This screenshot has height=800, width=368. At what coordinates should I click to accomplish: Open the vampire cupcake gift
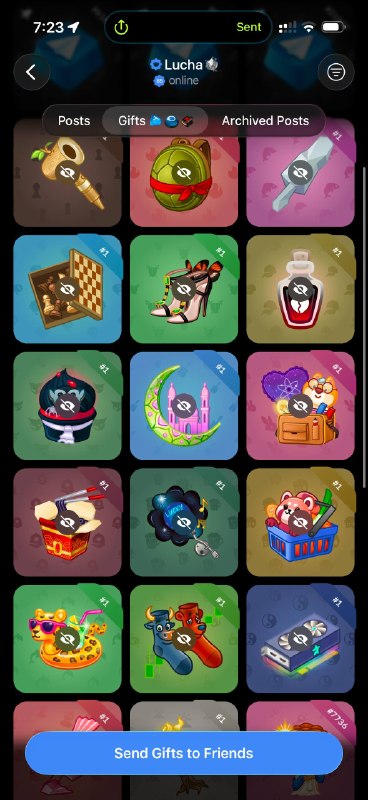[x=67, y=406]
